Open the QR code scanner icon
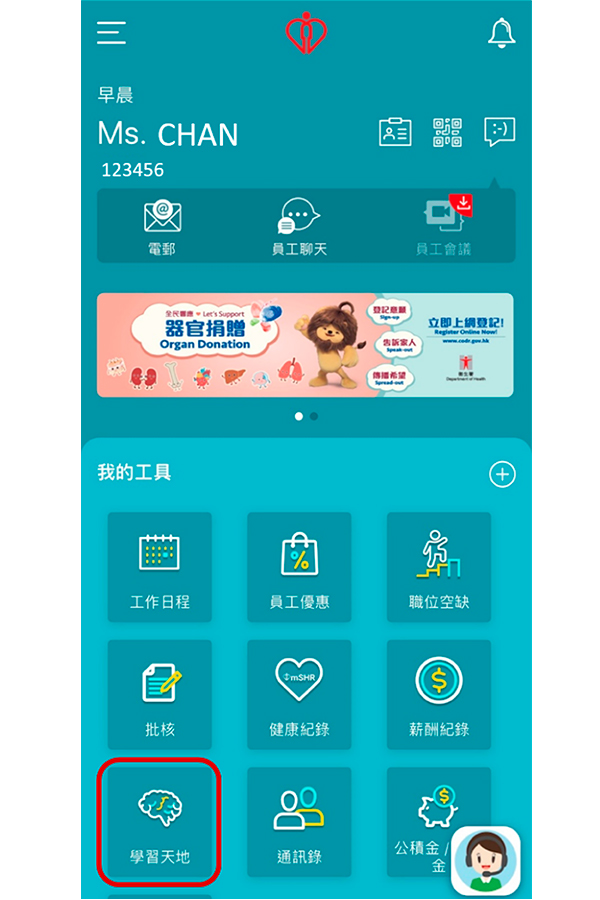The image size is (600, 900). 447,132
